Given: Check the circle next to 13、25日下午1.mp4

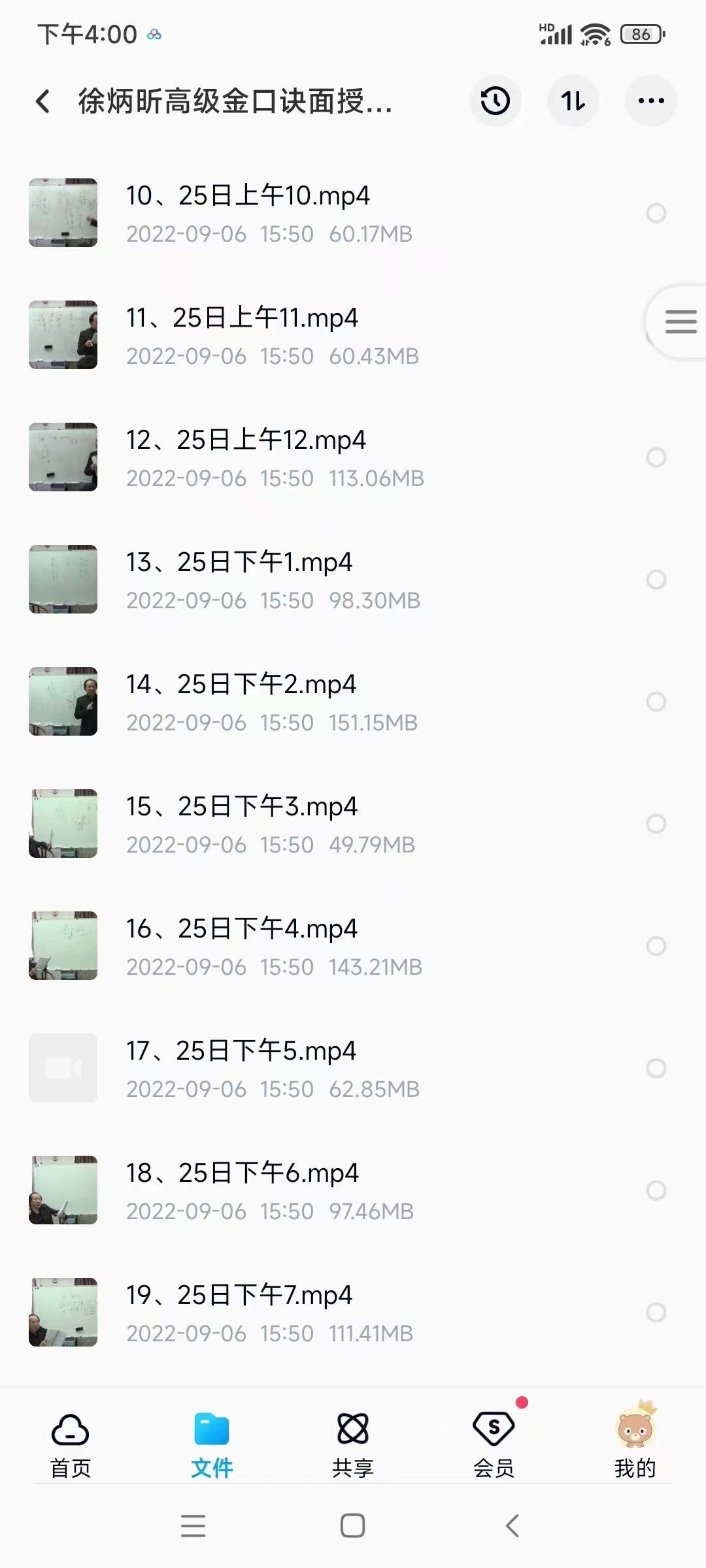Looking at the screenshot, I should tap(656, 579).
